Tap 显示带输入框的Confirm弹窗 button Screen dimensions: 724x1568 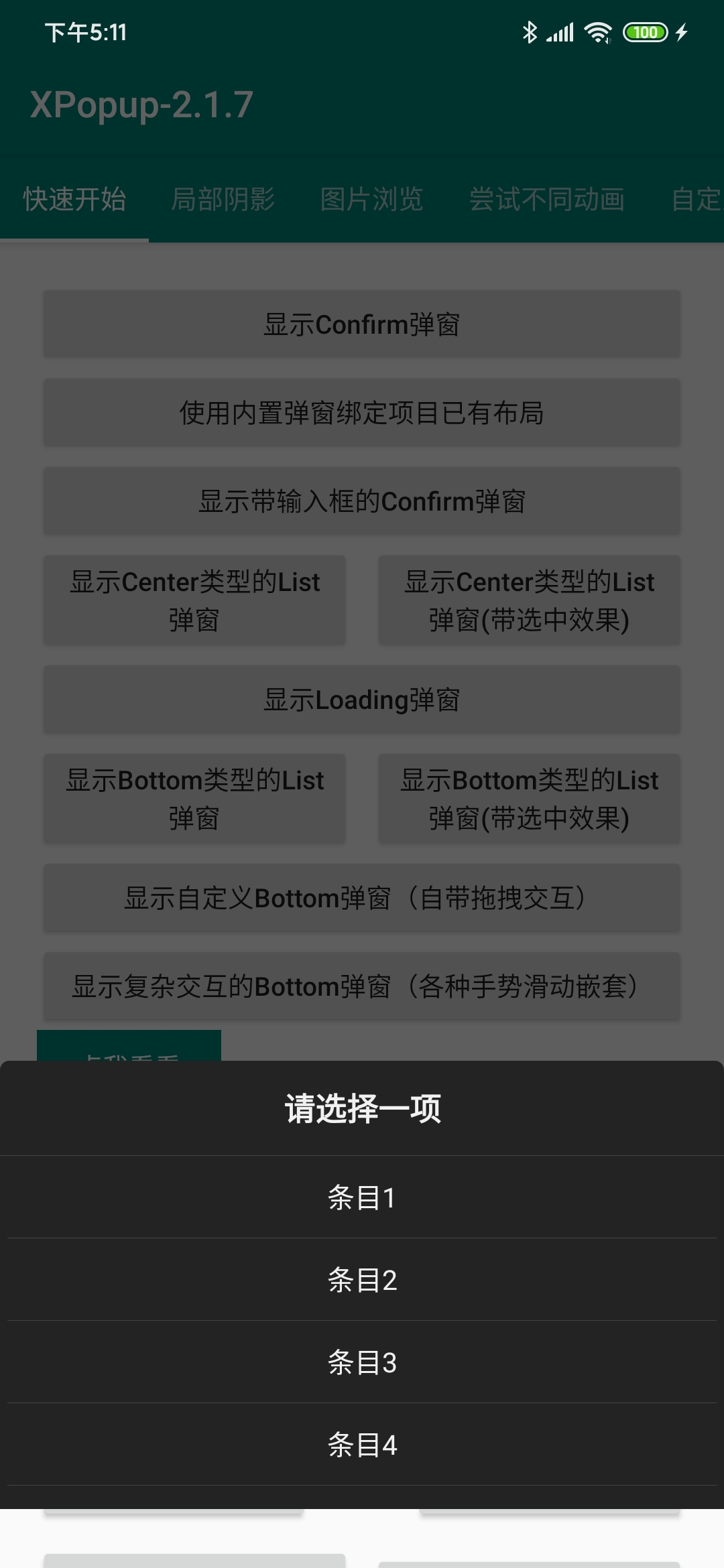click(361, 501)
